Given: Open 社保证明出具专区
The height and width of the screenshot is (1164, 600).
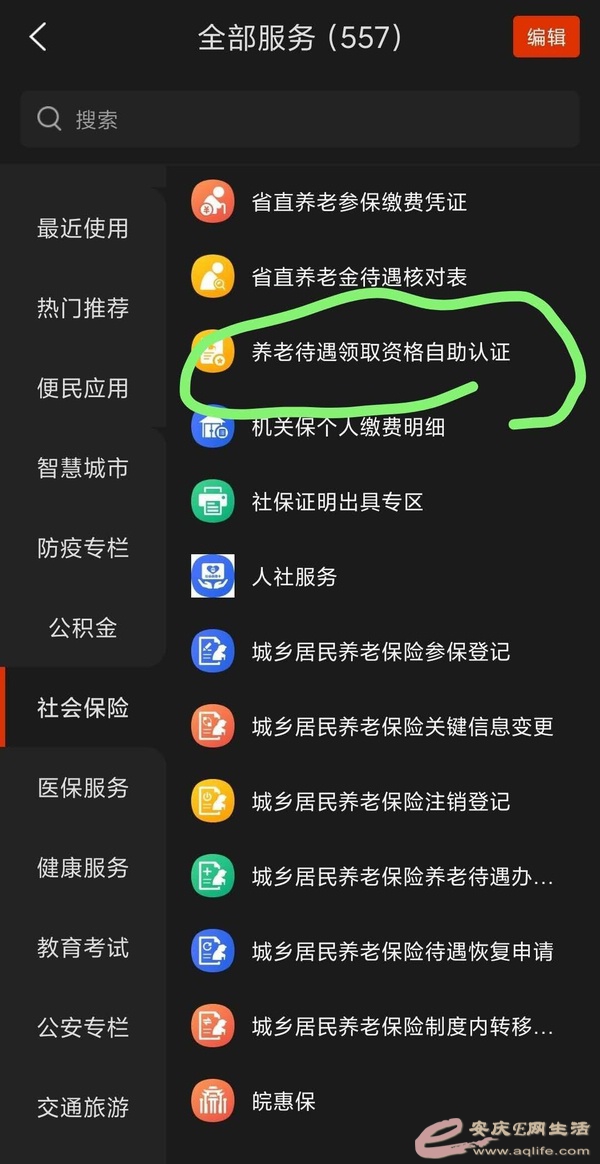Looking at the screenshot, I should (x=337, y=502).
